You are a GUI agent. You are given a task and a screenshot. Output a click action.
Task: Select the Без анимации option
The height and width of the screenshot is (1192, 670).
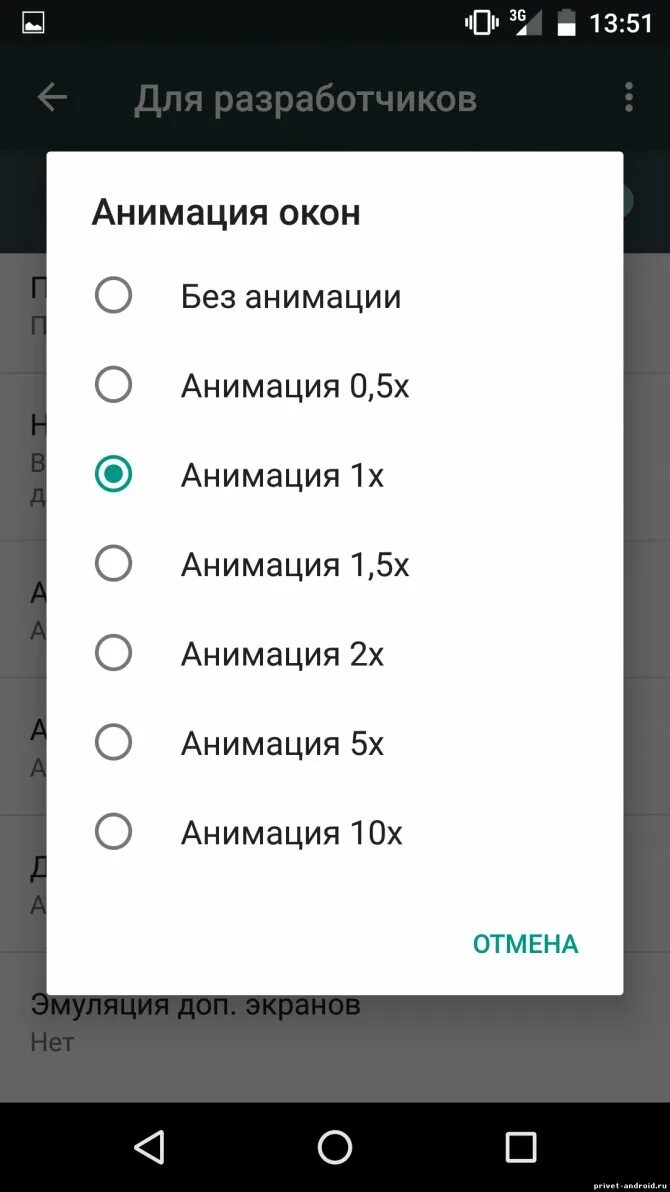pos(113,296)
